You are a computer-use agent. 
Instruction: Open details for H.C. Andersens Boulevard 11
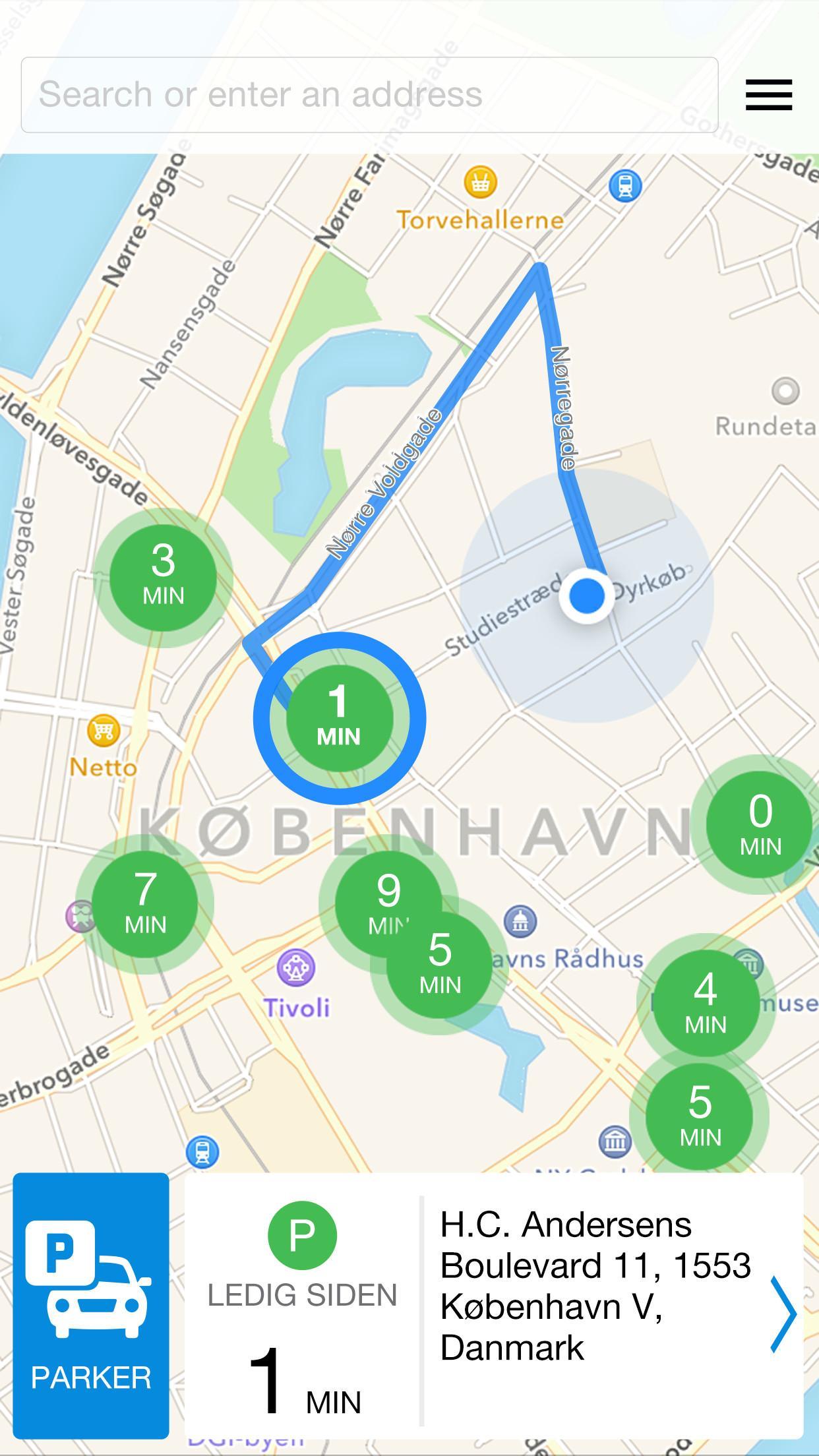coord(783,1314)
